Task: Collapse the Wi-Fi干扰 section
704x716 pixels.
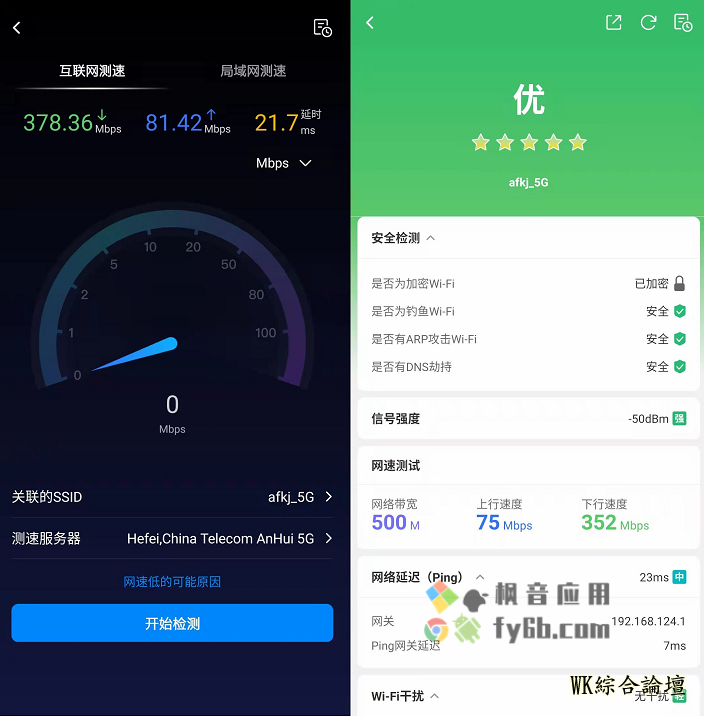Action: [435, 696]
